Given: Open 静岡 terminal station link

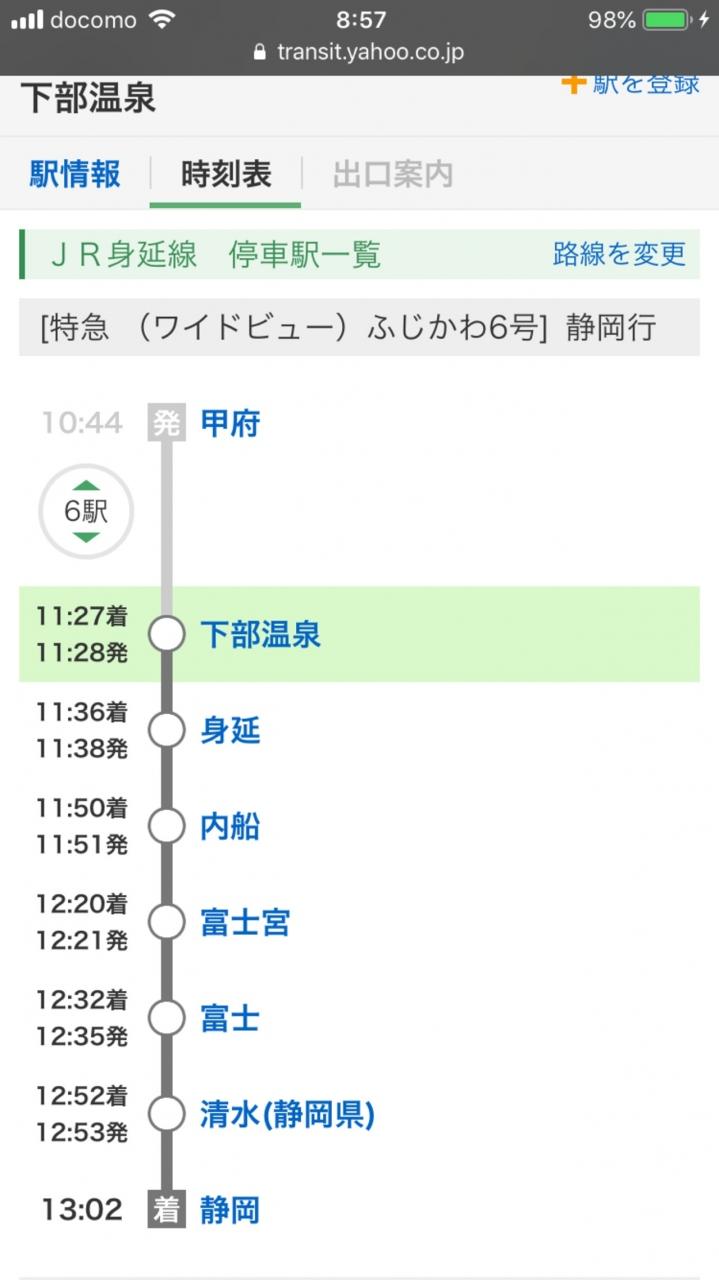Looking at the screenshot, I should tap(230, 1210).
